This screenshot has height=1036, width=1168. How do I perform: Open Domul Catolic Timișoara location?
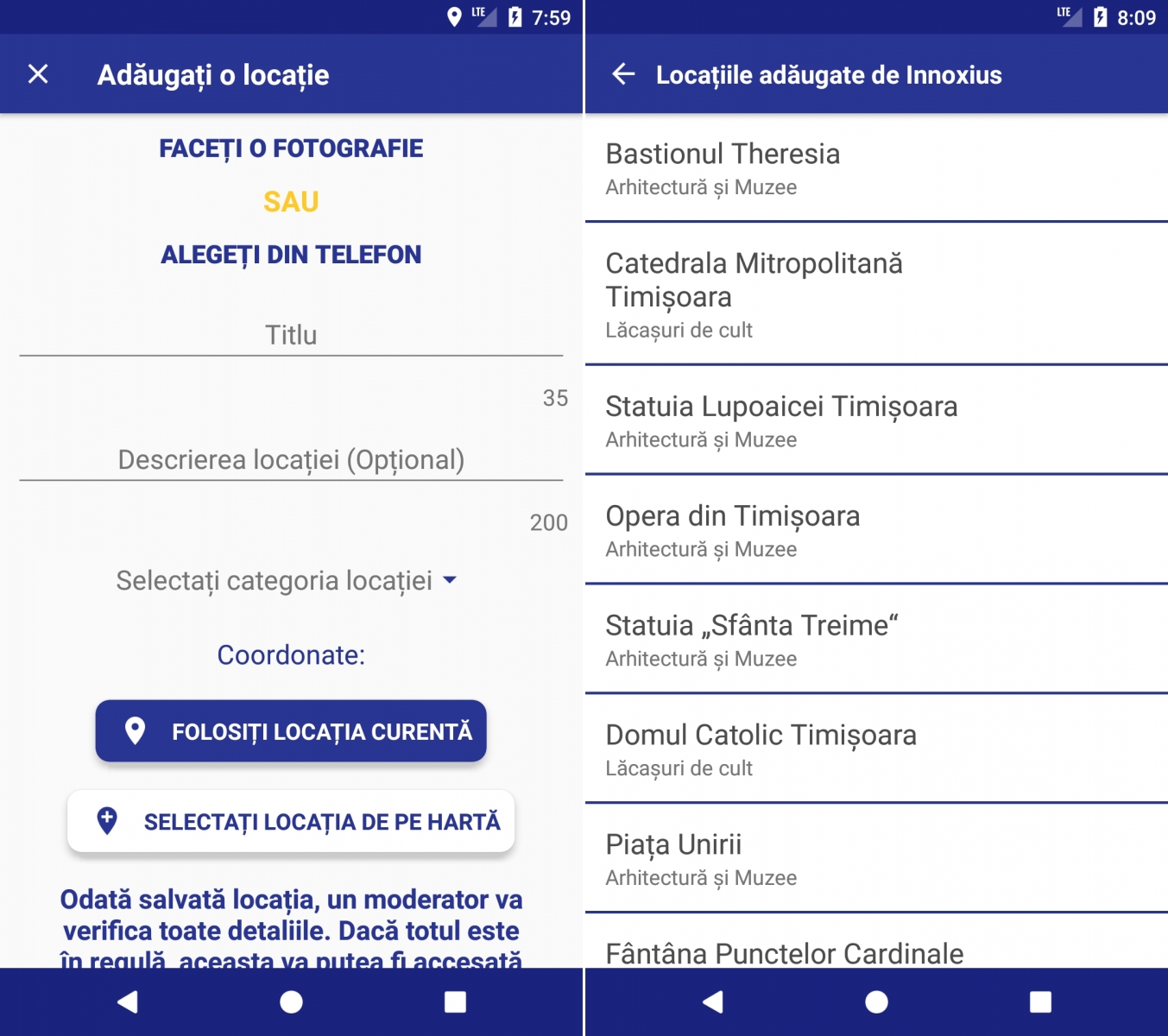pyautogui.click(x=875, y=749)
